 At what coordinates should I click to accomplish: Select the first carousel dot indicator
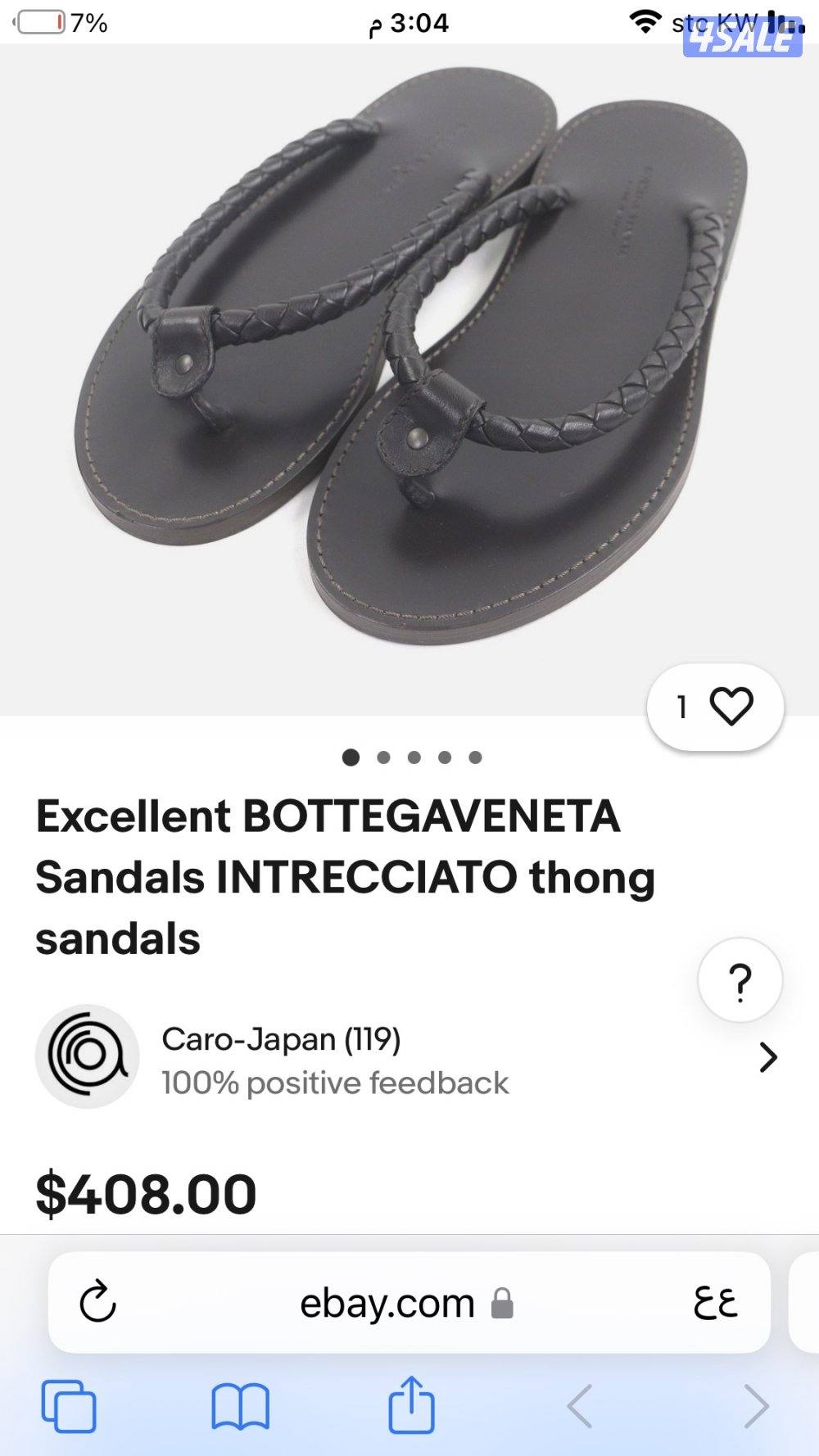coord(352,758)
